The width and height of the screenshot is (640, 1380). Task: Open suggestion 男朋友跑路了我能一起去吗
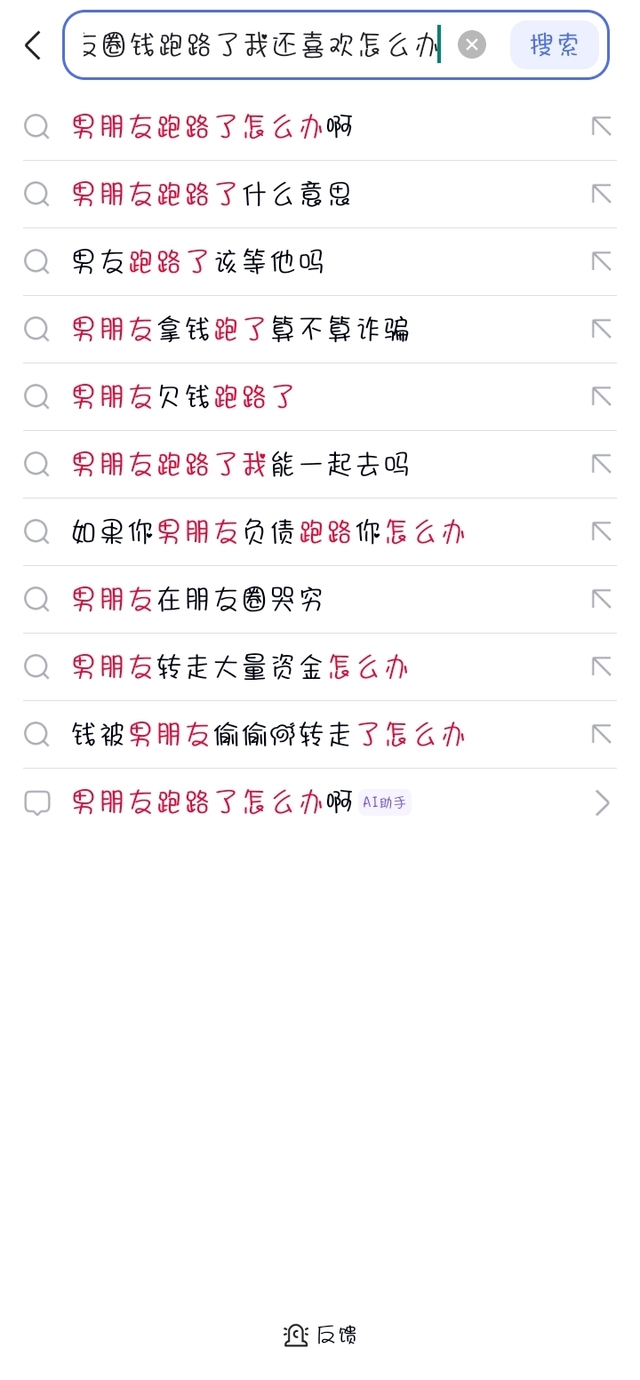pos(320,464)
